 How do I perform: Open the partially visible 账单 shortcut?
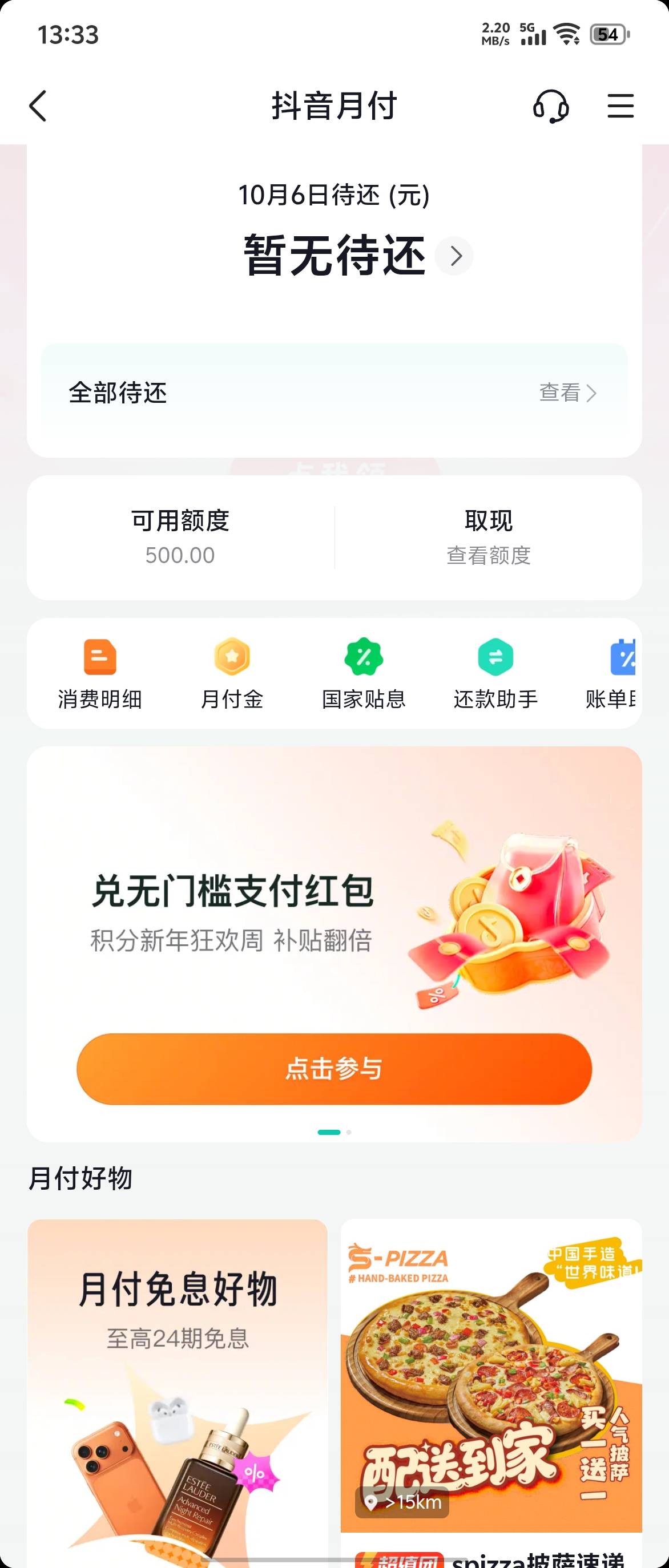coord(611,674)
